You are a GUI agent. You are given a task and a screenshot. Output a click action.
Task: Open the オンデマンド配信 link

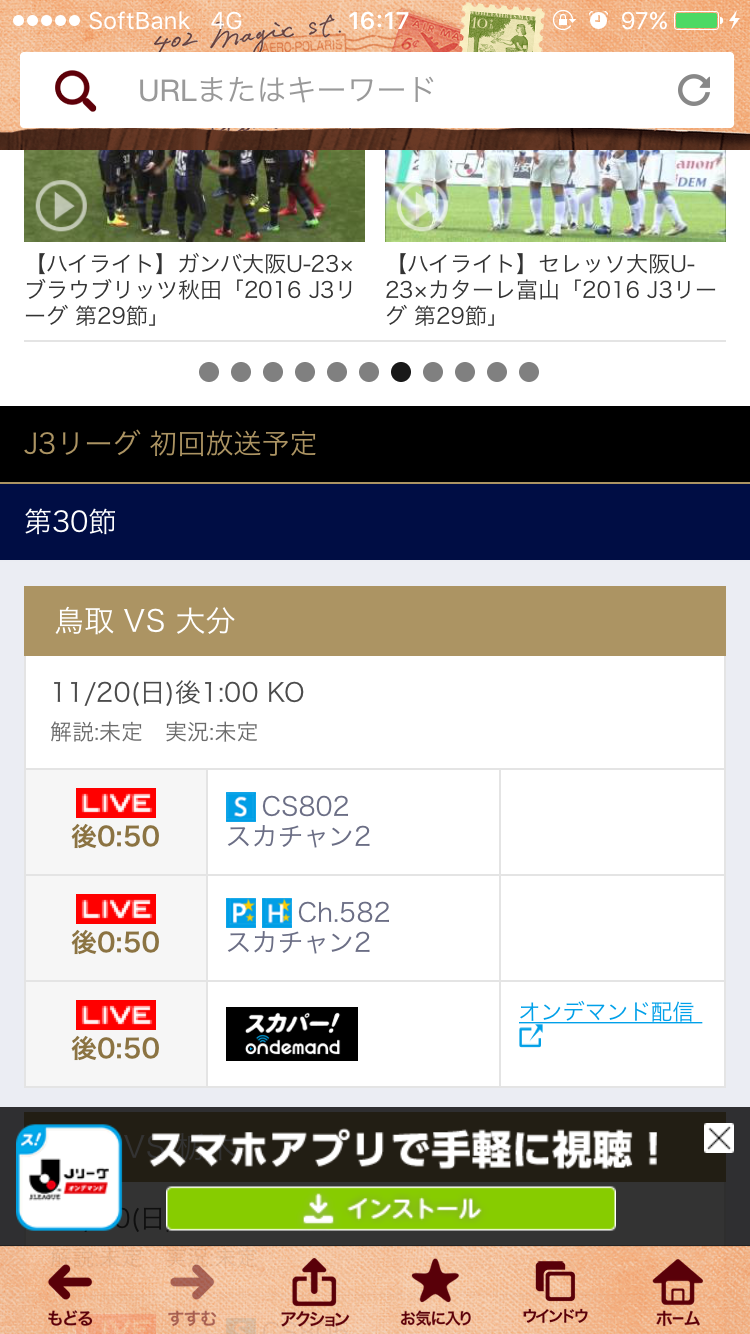[608, 1013]
